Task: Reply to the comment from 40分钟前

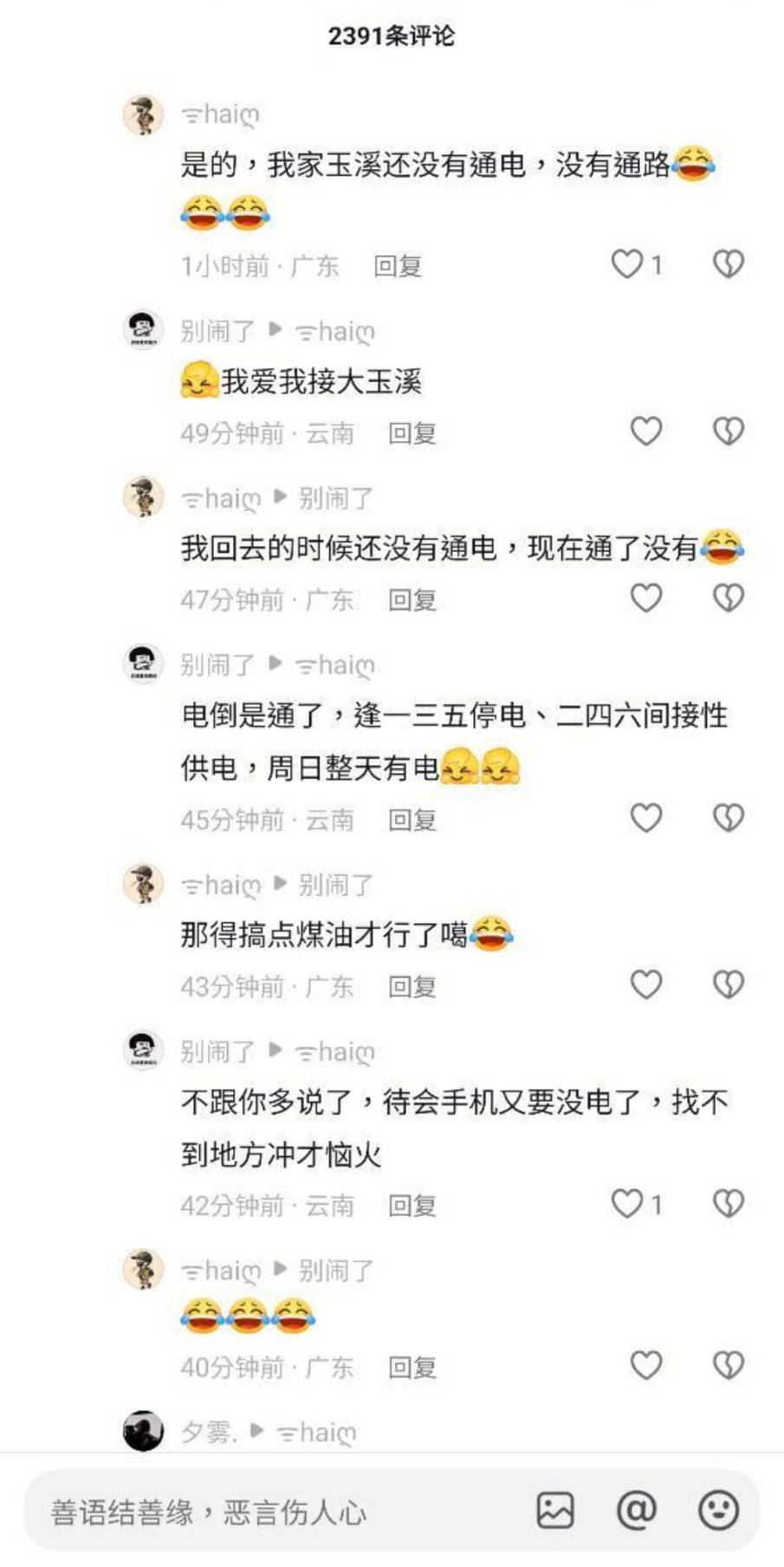Action: point(411,1367)
